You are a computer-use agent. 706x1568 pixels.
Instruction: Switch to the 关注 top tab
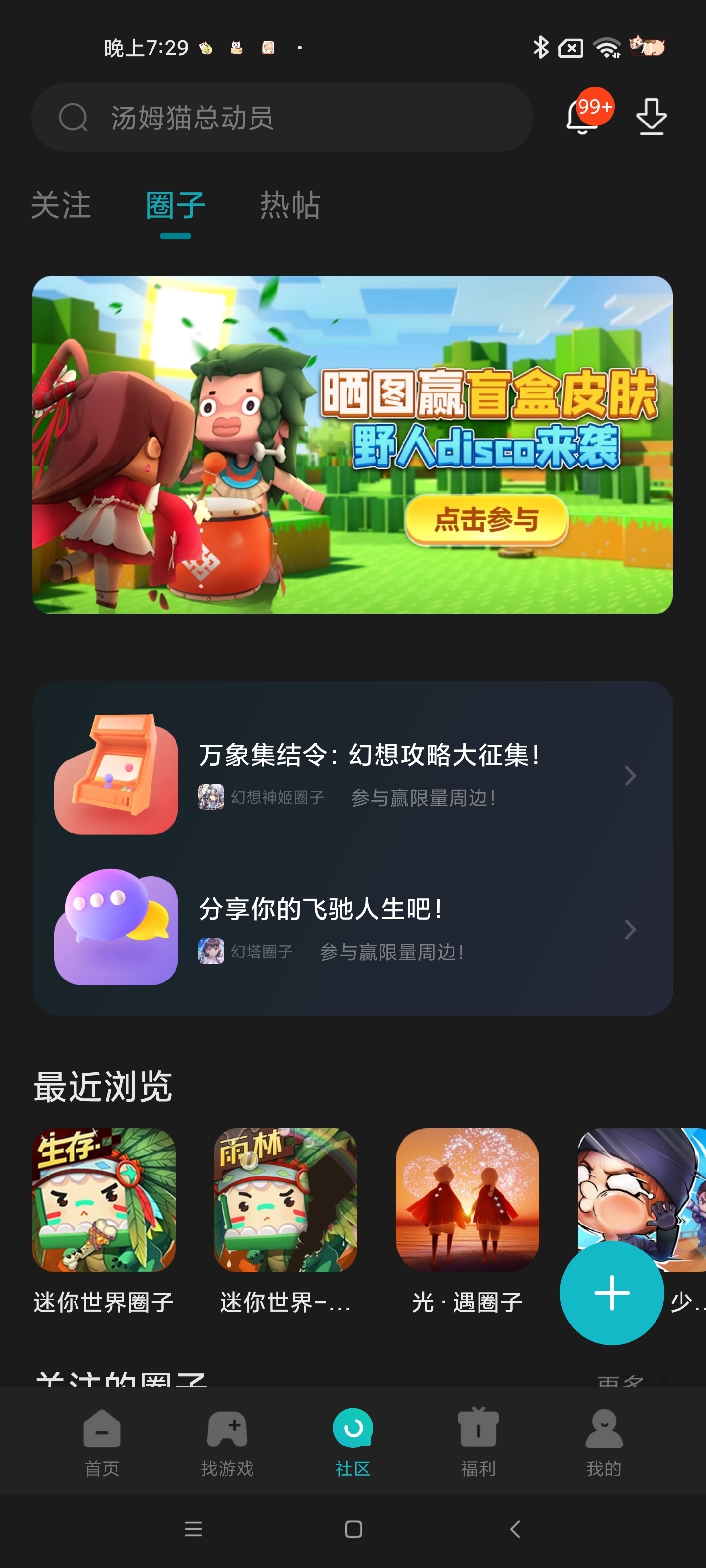[x=61, y=205]
